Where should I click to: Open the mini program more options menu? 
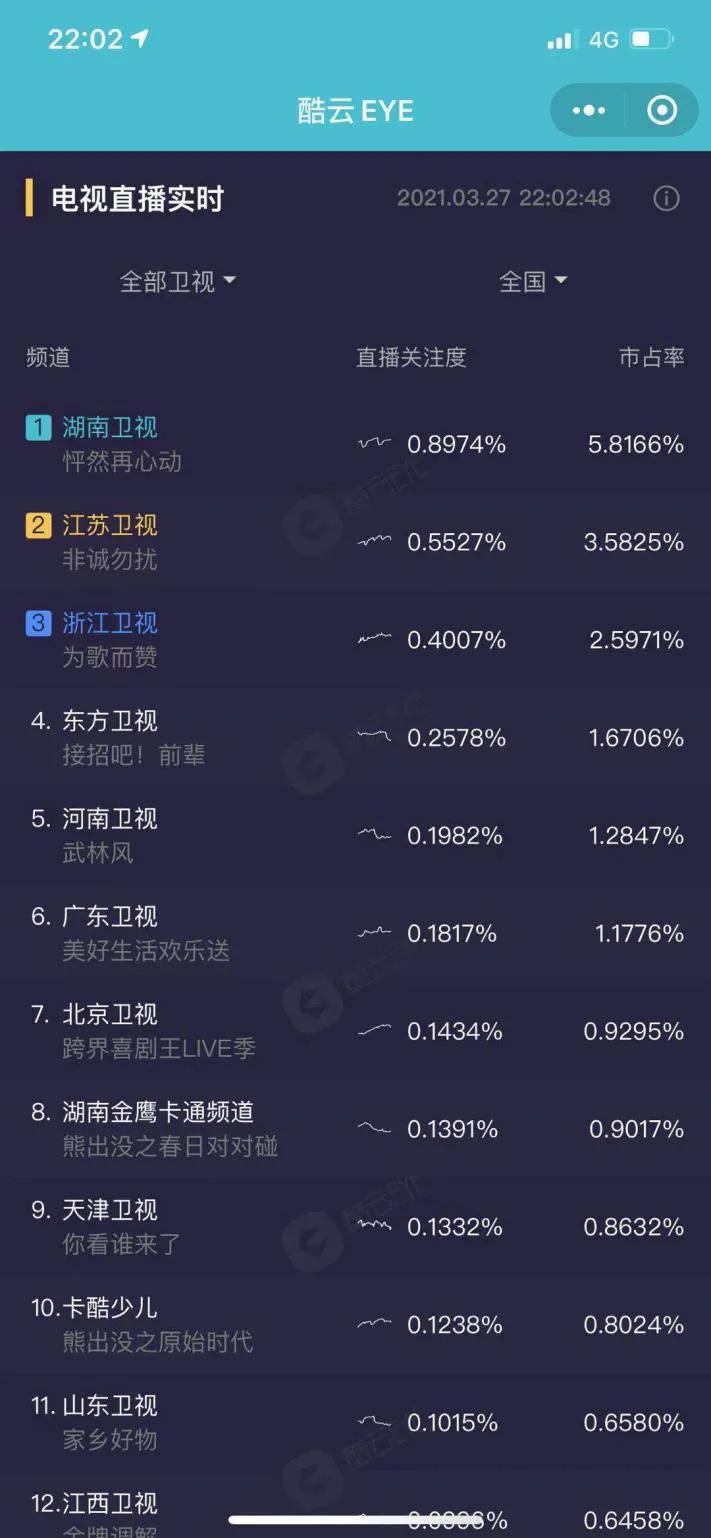tap(589, 110)
